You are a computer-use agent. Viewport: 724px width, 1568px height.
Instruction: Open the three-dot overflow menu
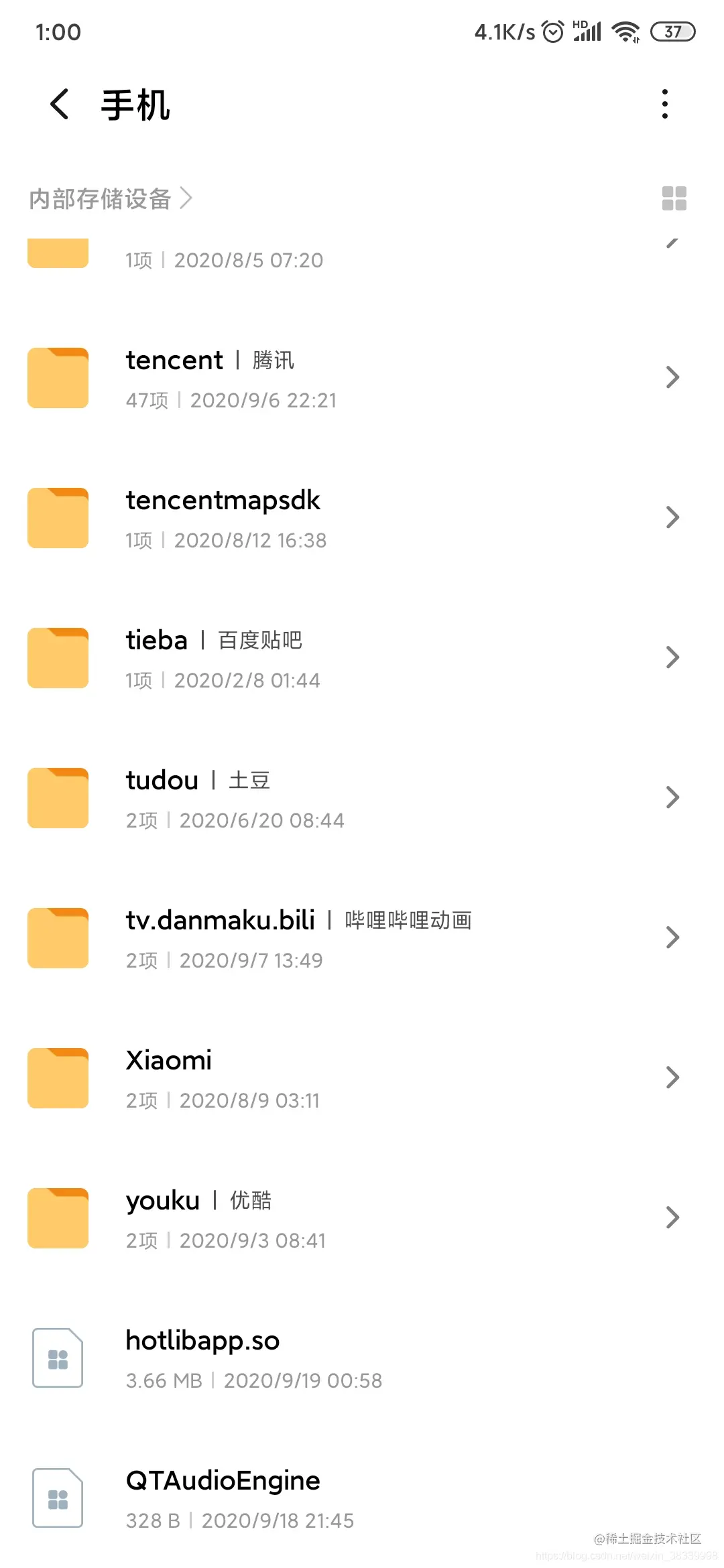664,105
